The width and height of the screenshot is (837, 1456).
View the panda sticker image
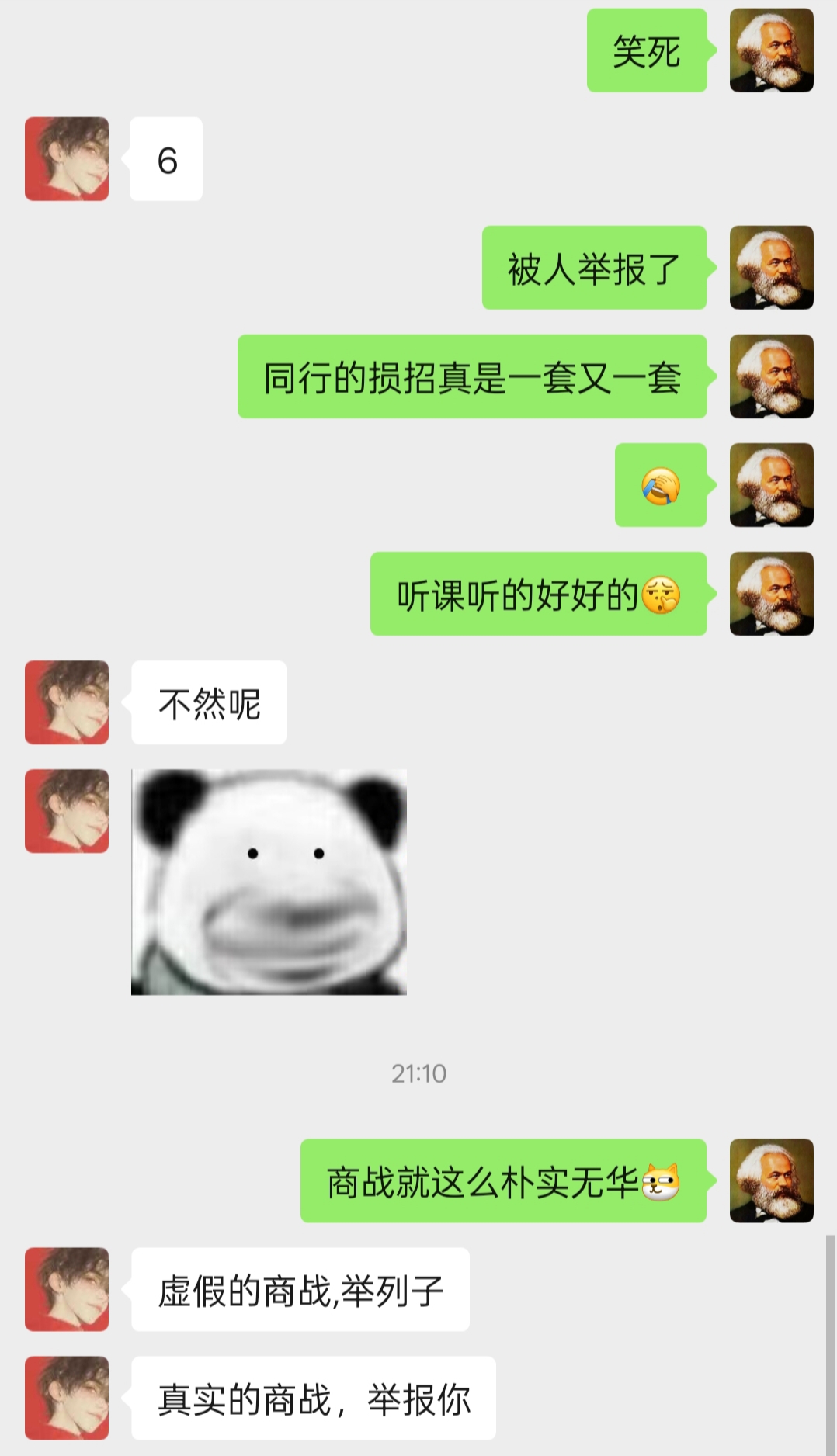coord(269,882)
